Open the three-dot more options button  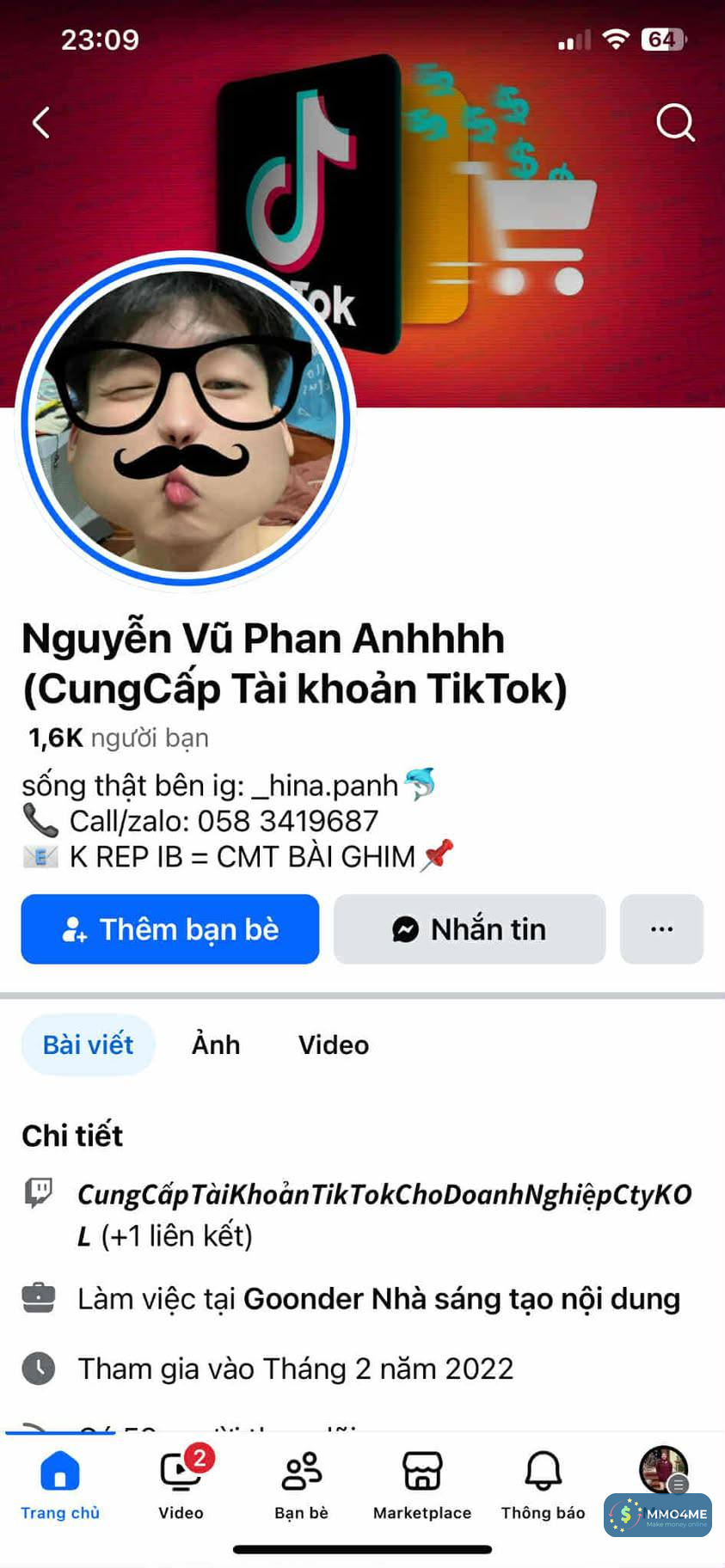click(661, 929)
